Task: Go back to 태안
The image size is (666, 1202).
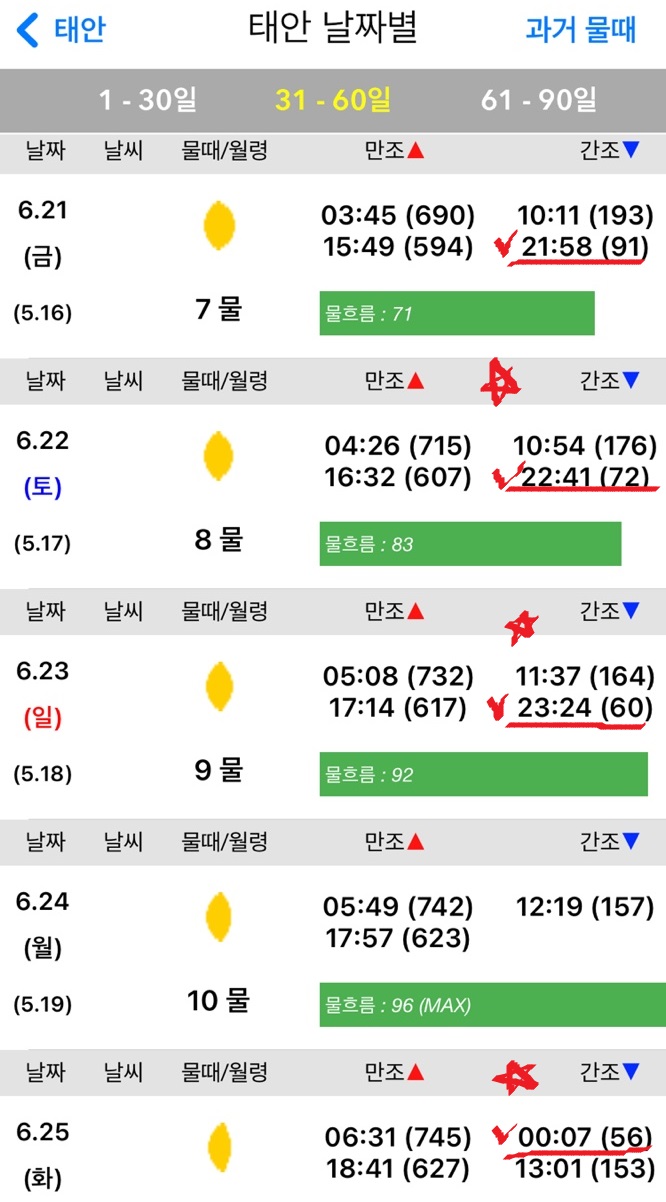Action: point(62,30)
